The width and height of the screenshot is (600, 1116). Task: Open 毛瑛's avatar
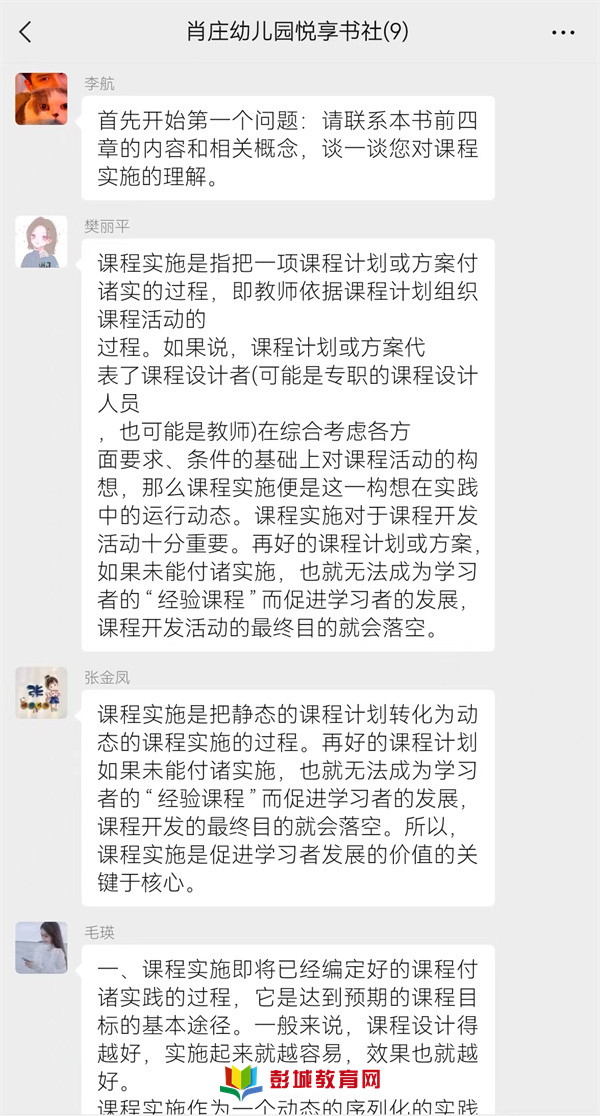41,947
